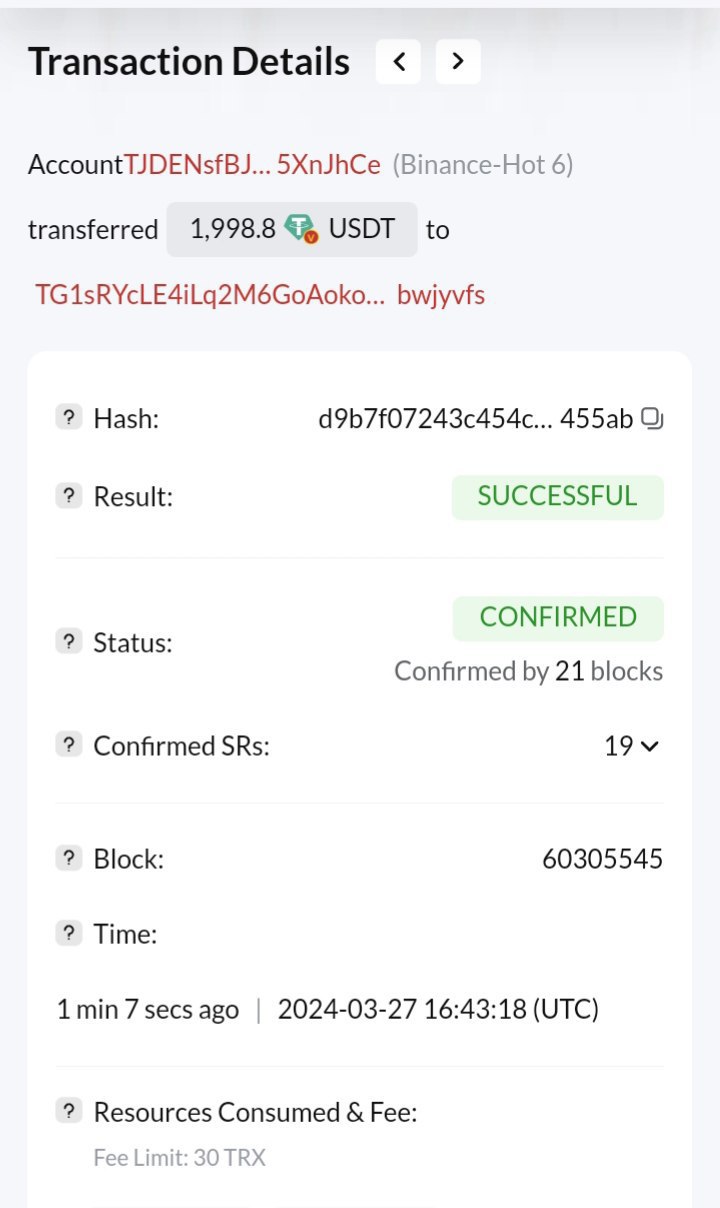Go to the next transaction
720x1208 pixels.
click(458, 62)
